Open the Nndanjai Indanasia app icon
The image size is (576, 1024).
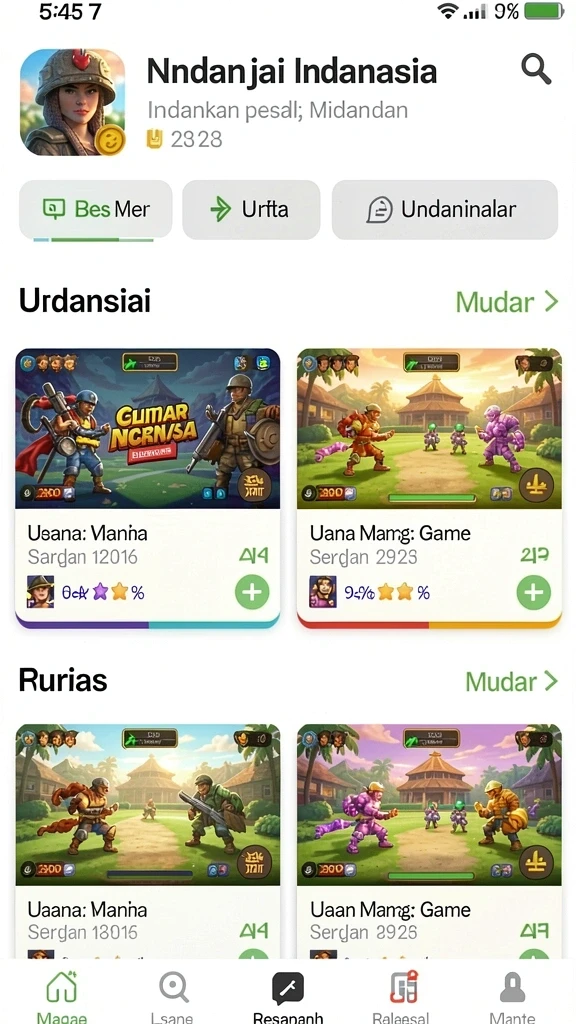pyautogui.click(x=72, y=102)
